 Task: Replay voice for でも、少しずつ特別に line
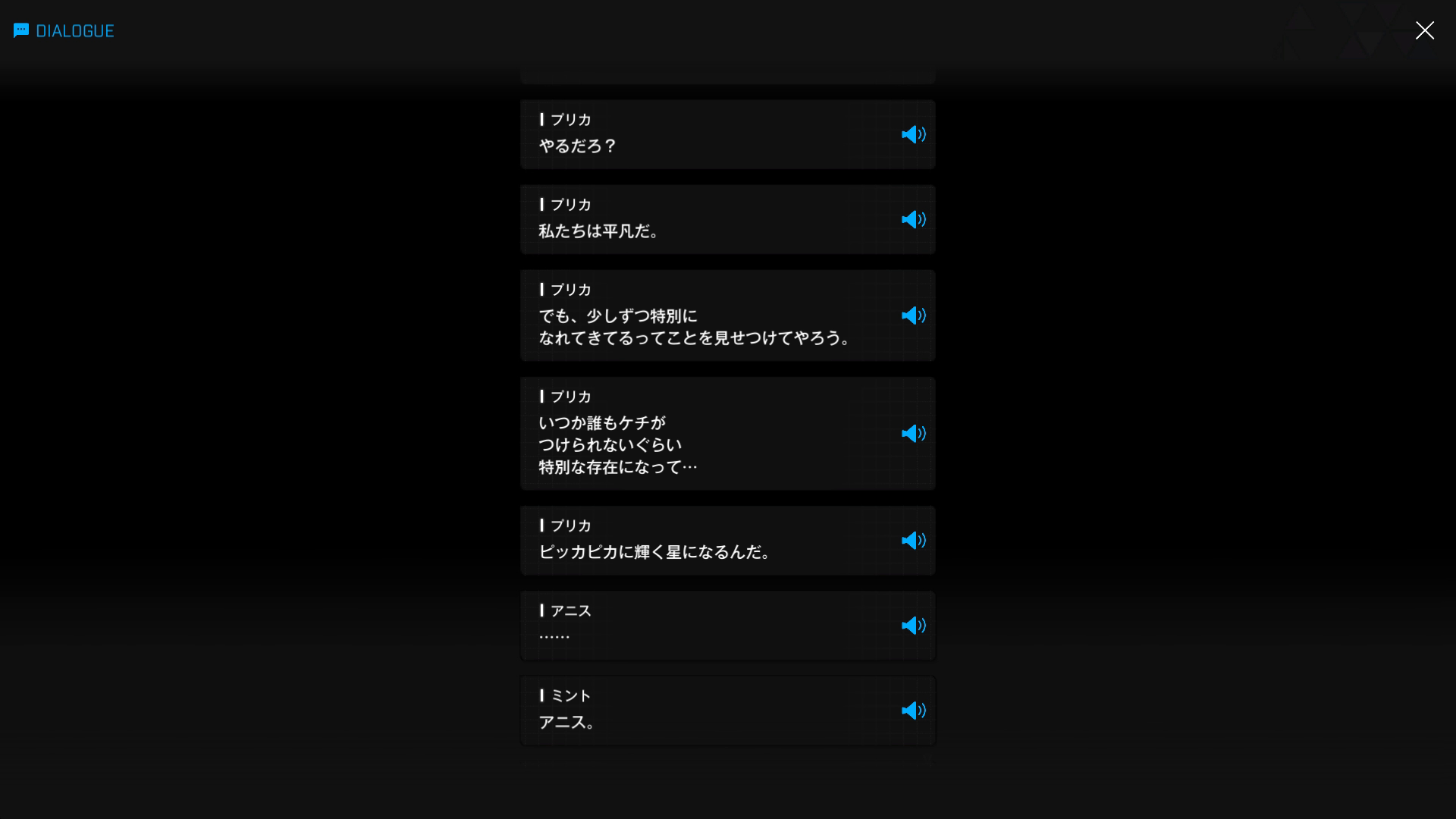[913, 315]
